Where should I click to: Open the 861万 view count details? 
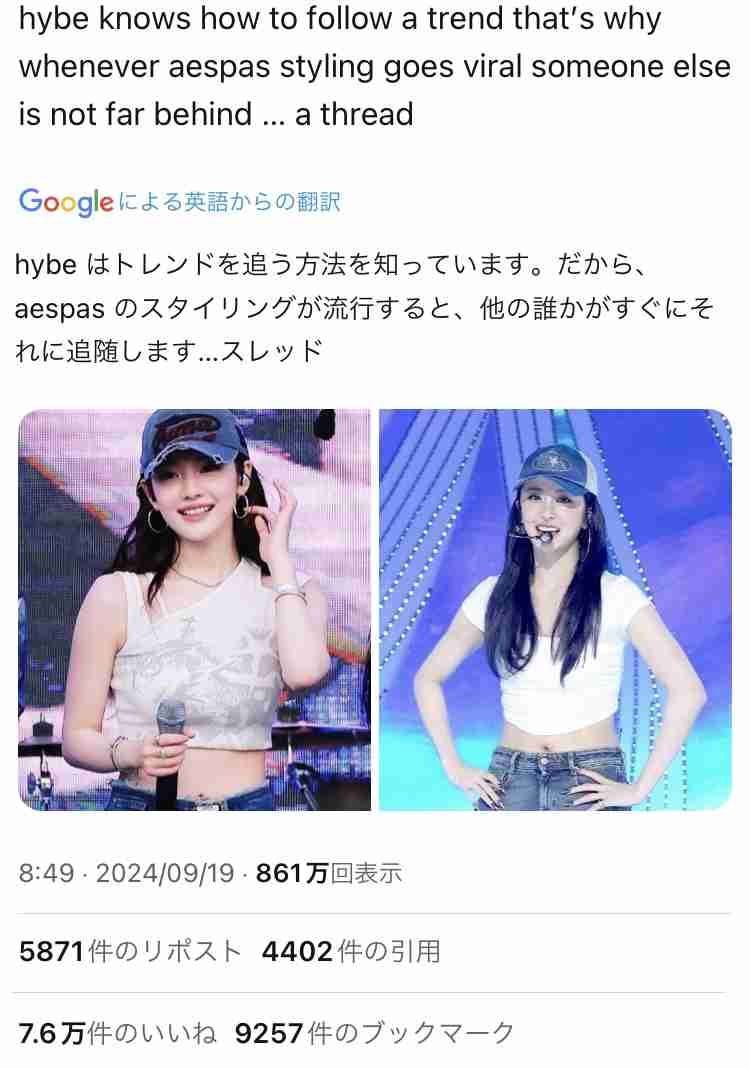pyautogui.click(x=328, y=873)
